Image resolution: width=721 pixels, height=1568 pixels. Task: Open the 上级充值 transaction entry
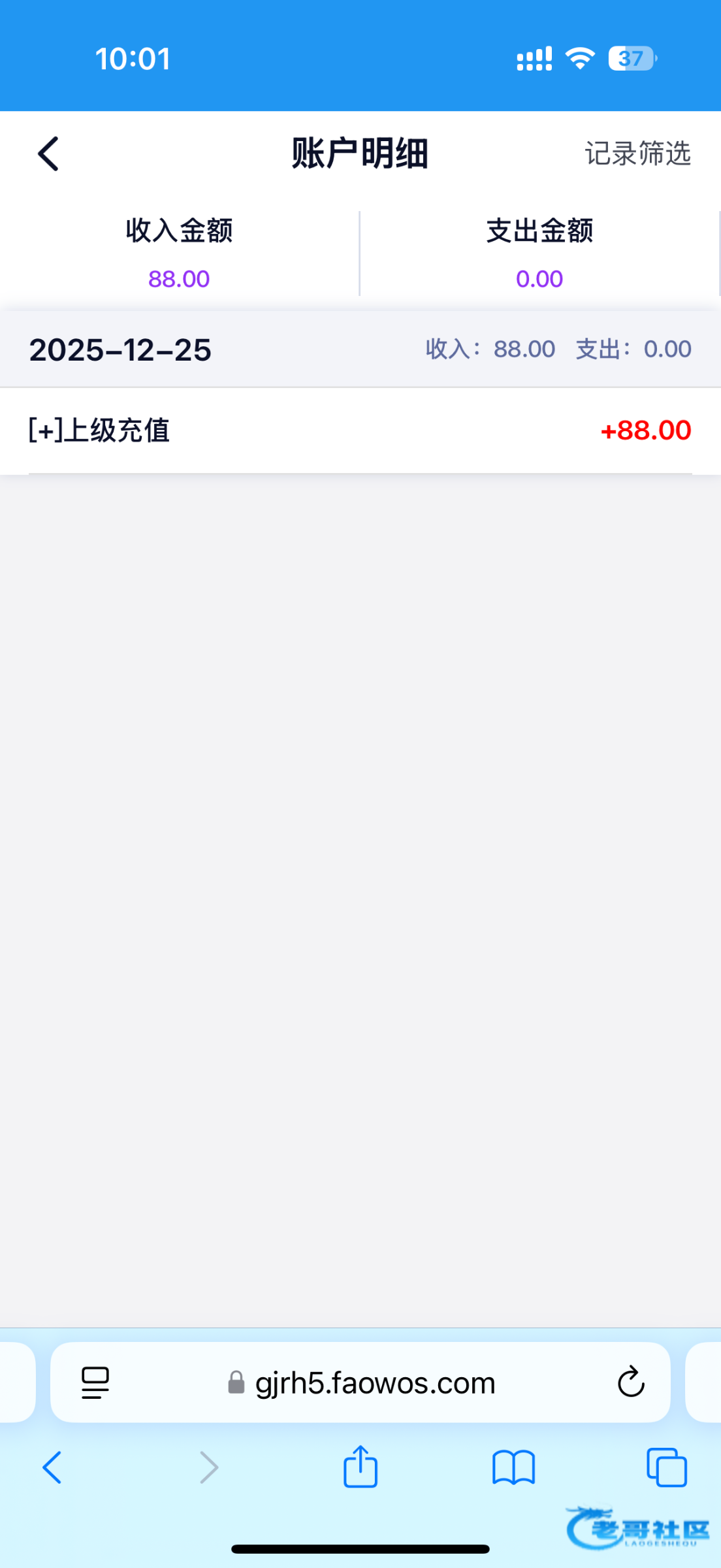(360, 431)
